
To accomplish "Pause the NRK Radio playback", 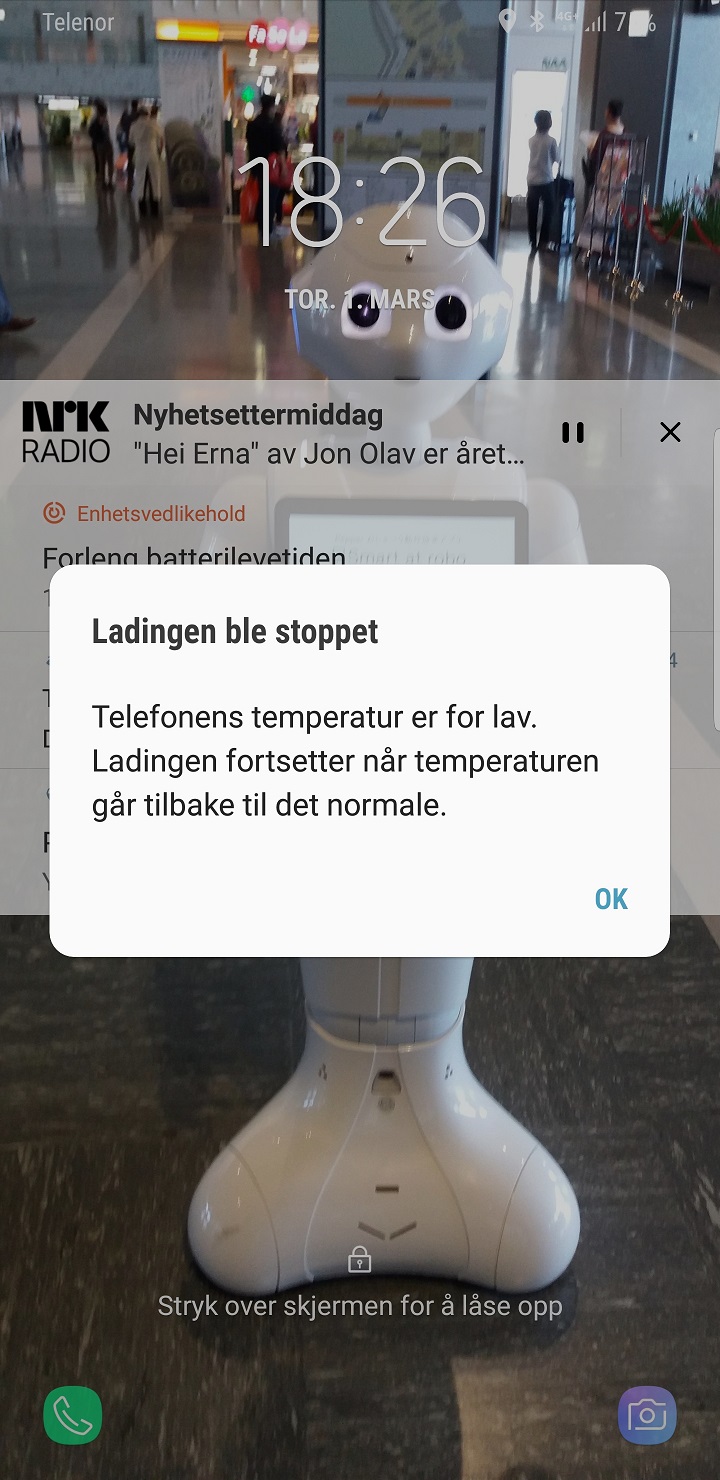I will click(573, 432).
